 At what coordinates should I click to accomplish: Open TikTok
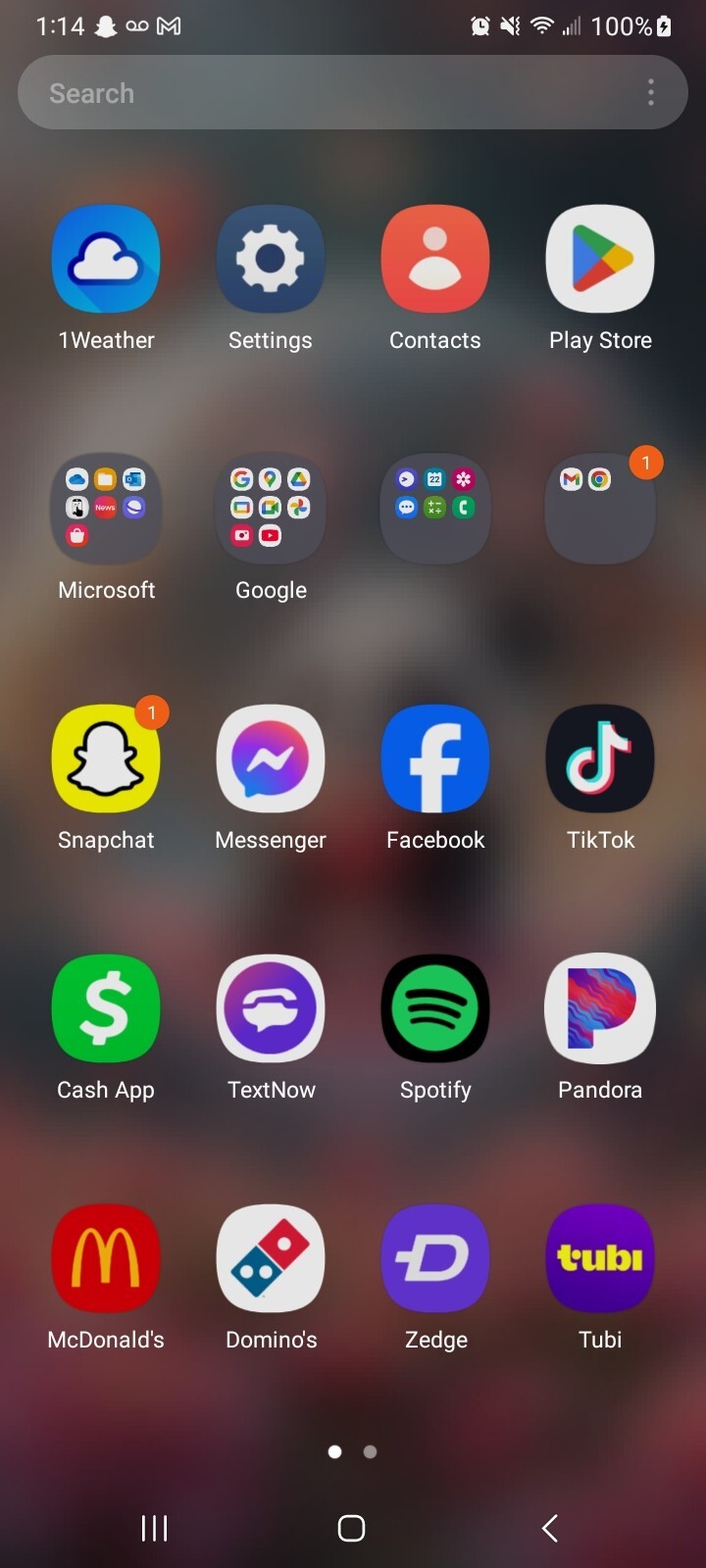click(600, 759)
